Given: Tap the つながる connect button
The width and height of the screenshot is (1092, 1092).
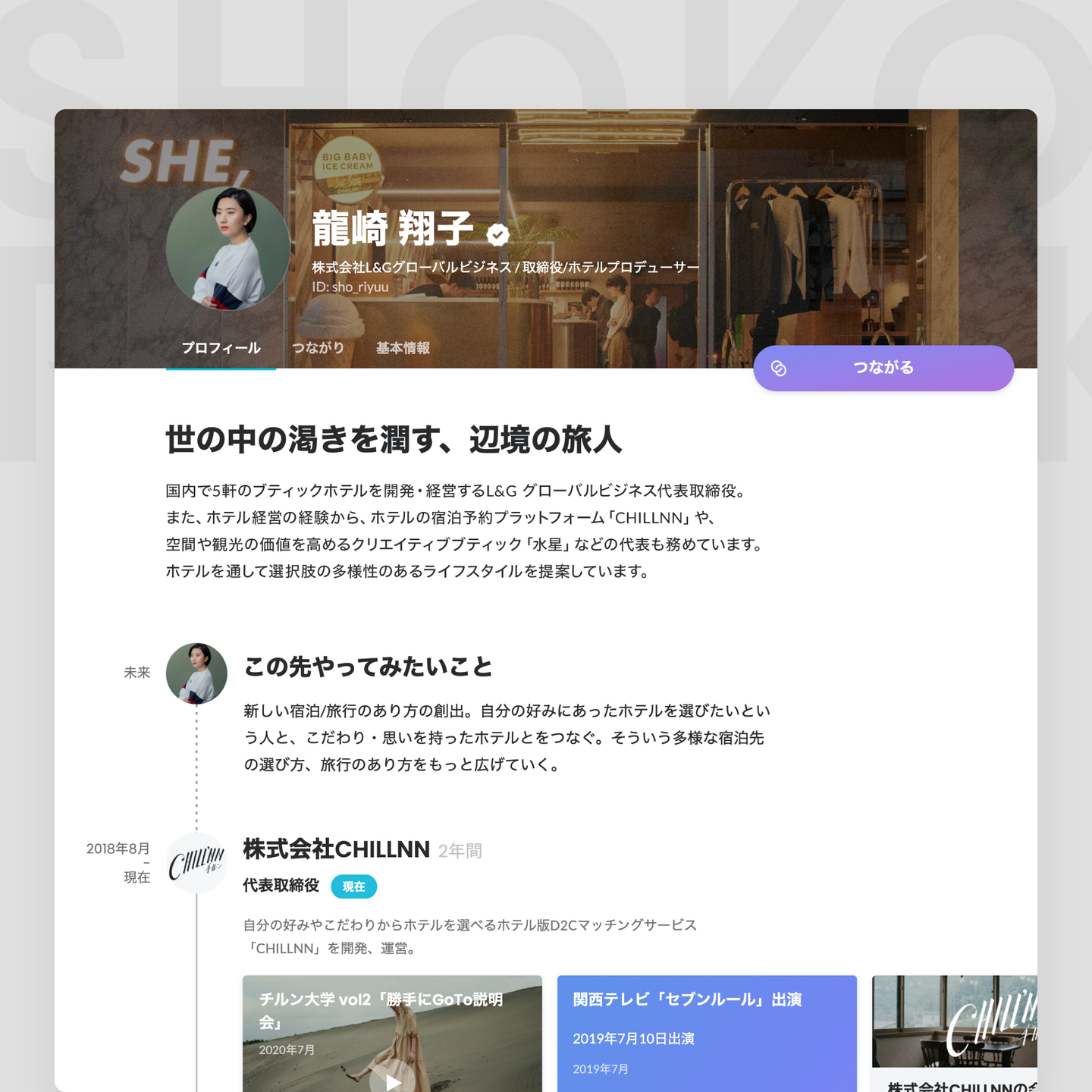Looking at the screenshot, I should point(883,369).
